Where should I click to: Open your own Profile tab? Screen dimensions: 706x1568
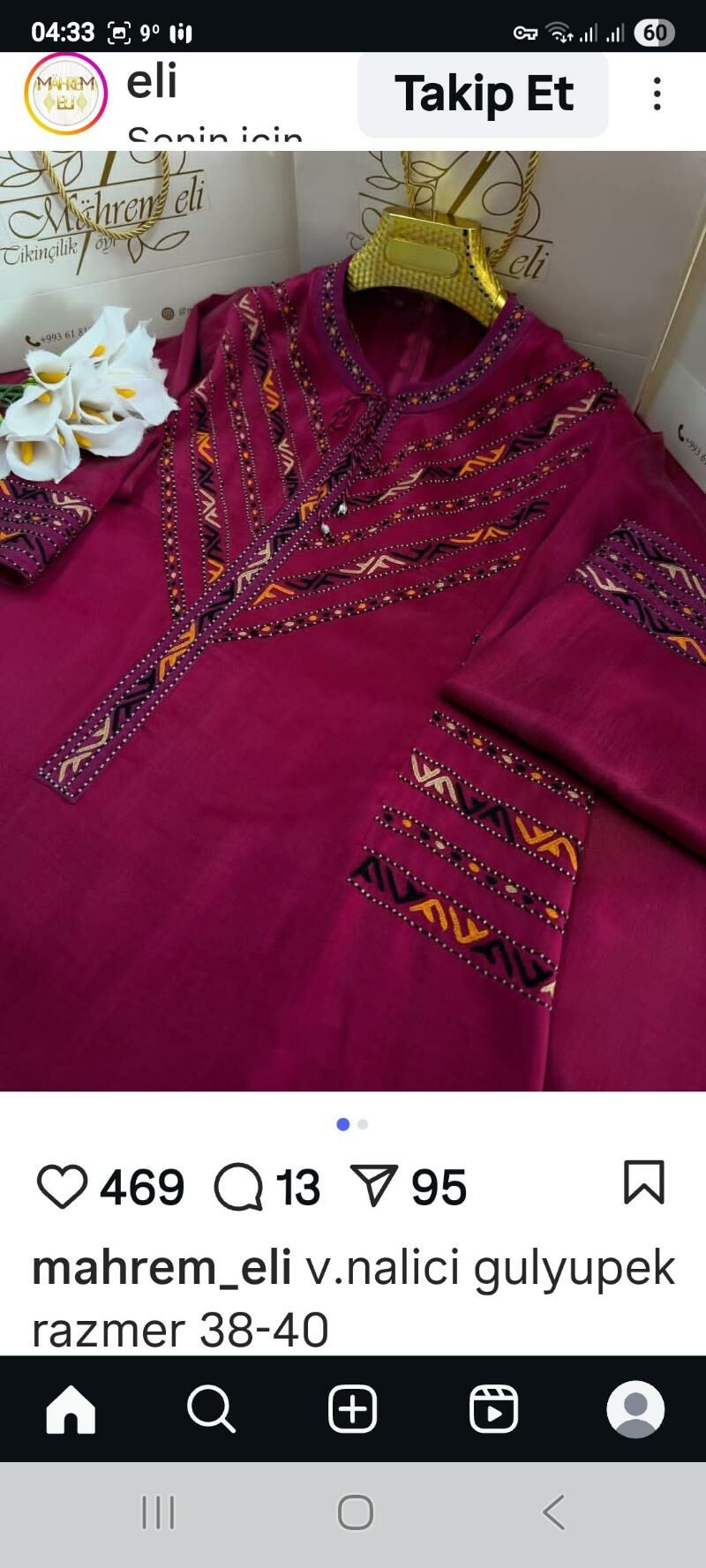635,1409
